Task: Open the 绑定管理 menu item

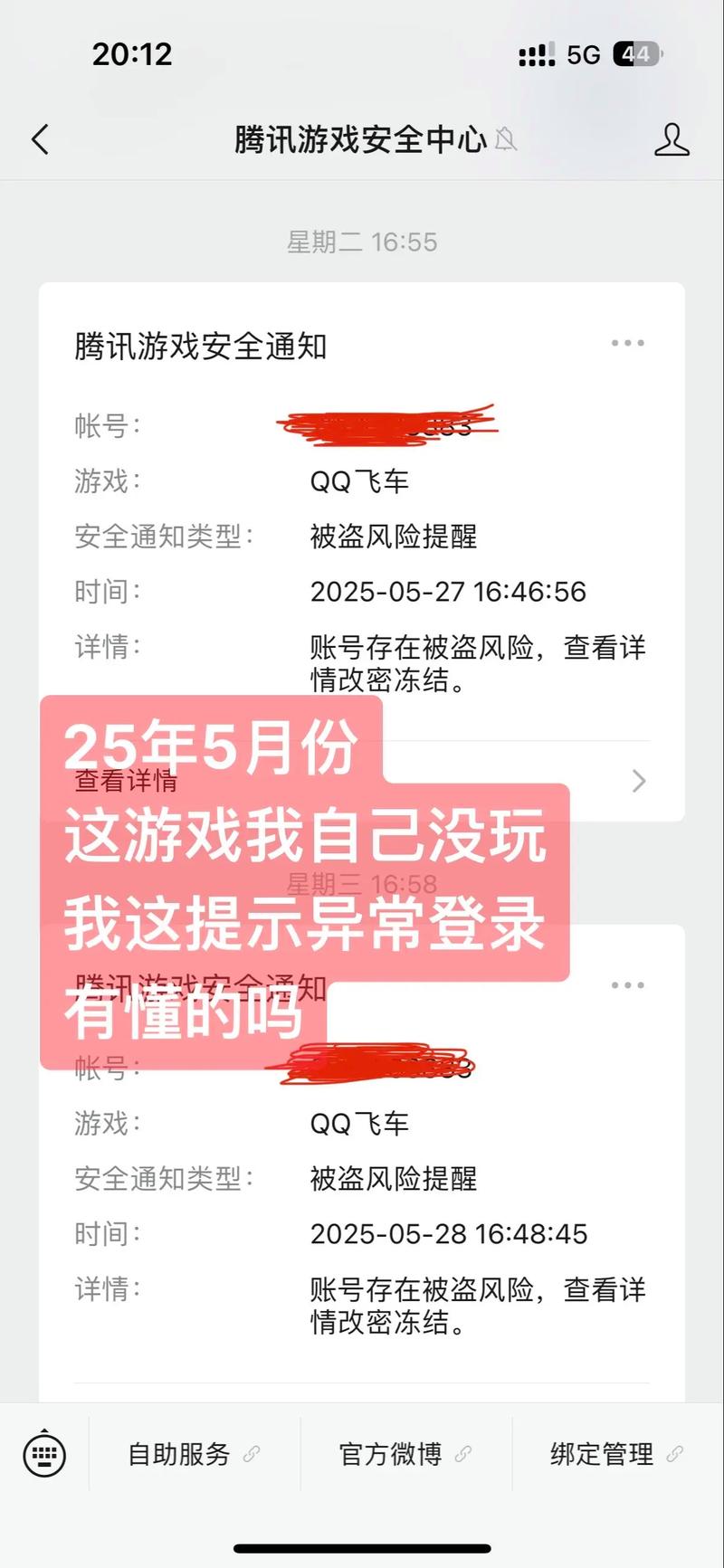Action: 602,1454
